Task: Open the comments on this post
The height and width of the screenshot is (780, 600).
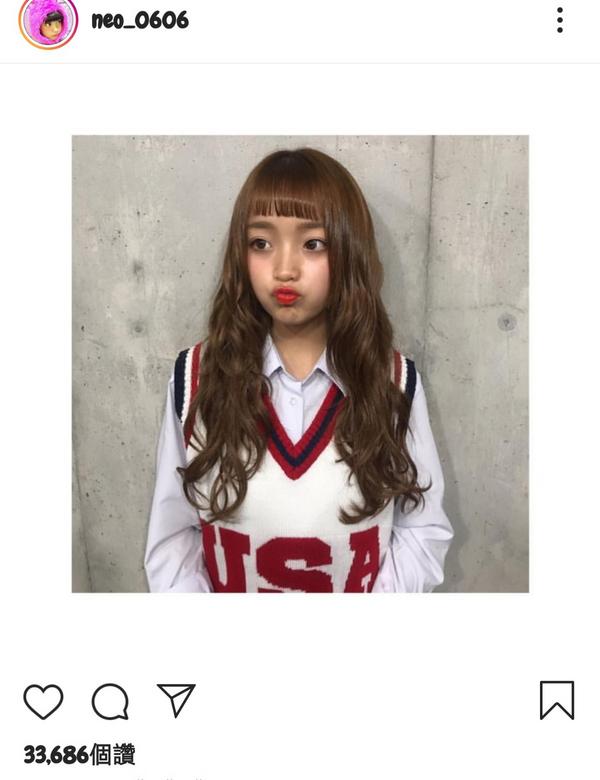Action: click(x=110, y=701)
